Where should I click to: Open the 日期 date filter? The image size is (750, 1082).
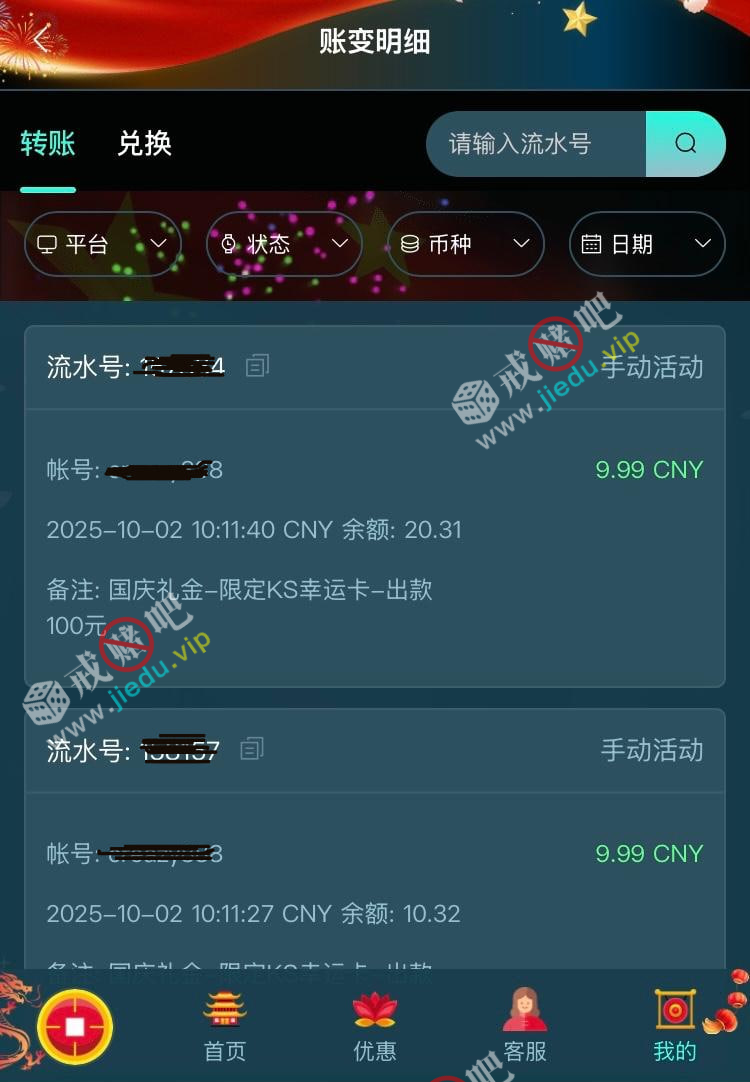coord(647,244)
